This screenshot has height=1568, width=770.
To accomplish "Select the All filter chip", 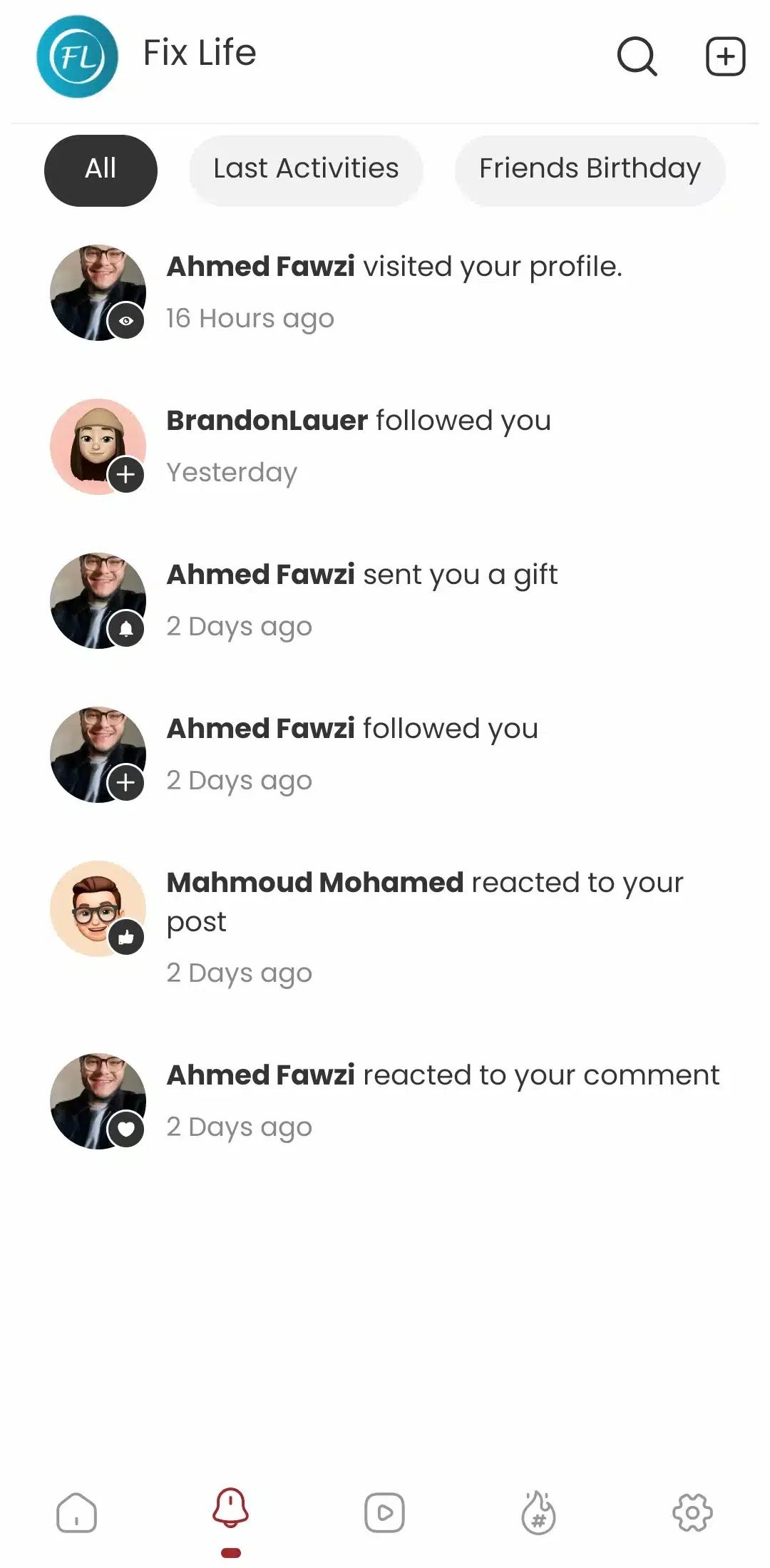I will click(x=101, y=170).
